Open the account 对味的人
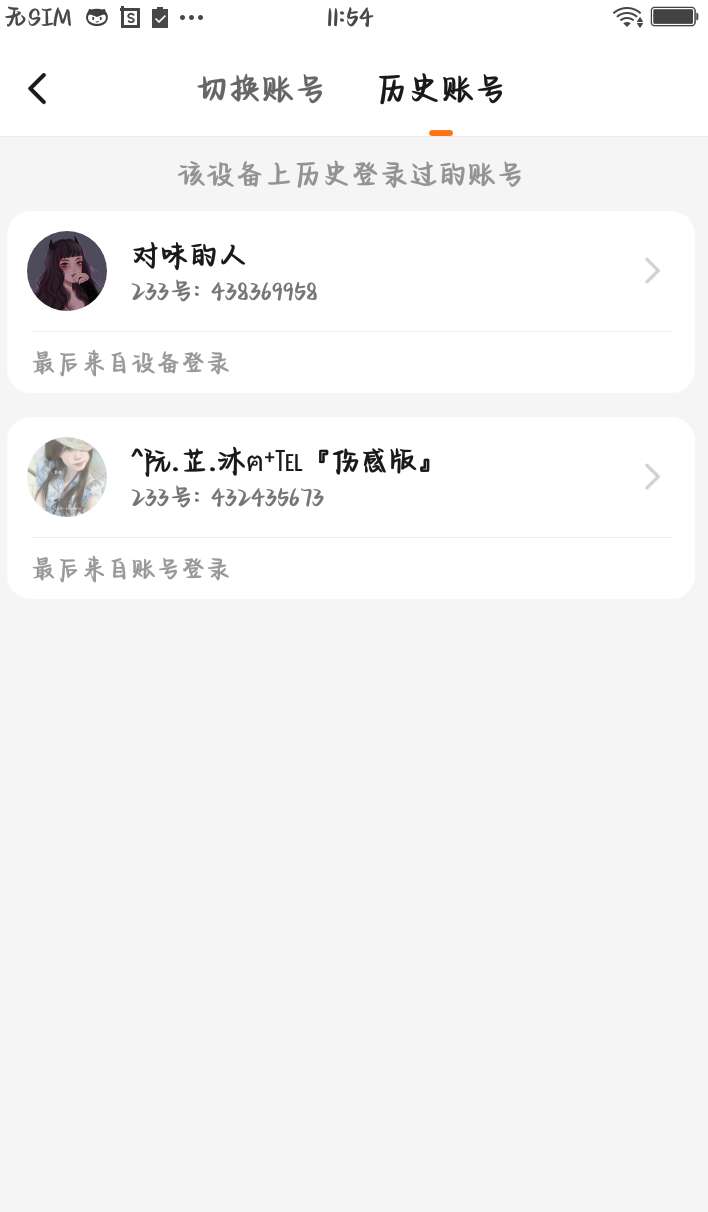Image resolution: width=708 pixels, height=1212 pixels. (350, 272)
